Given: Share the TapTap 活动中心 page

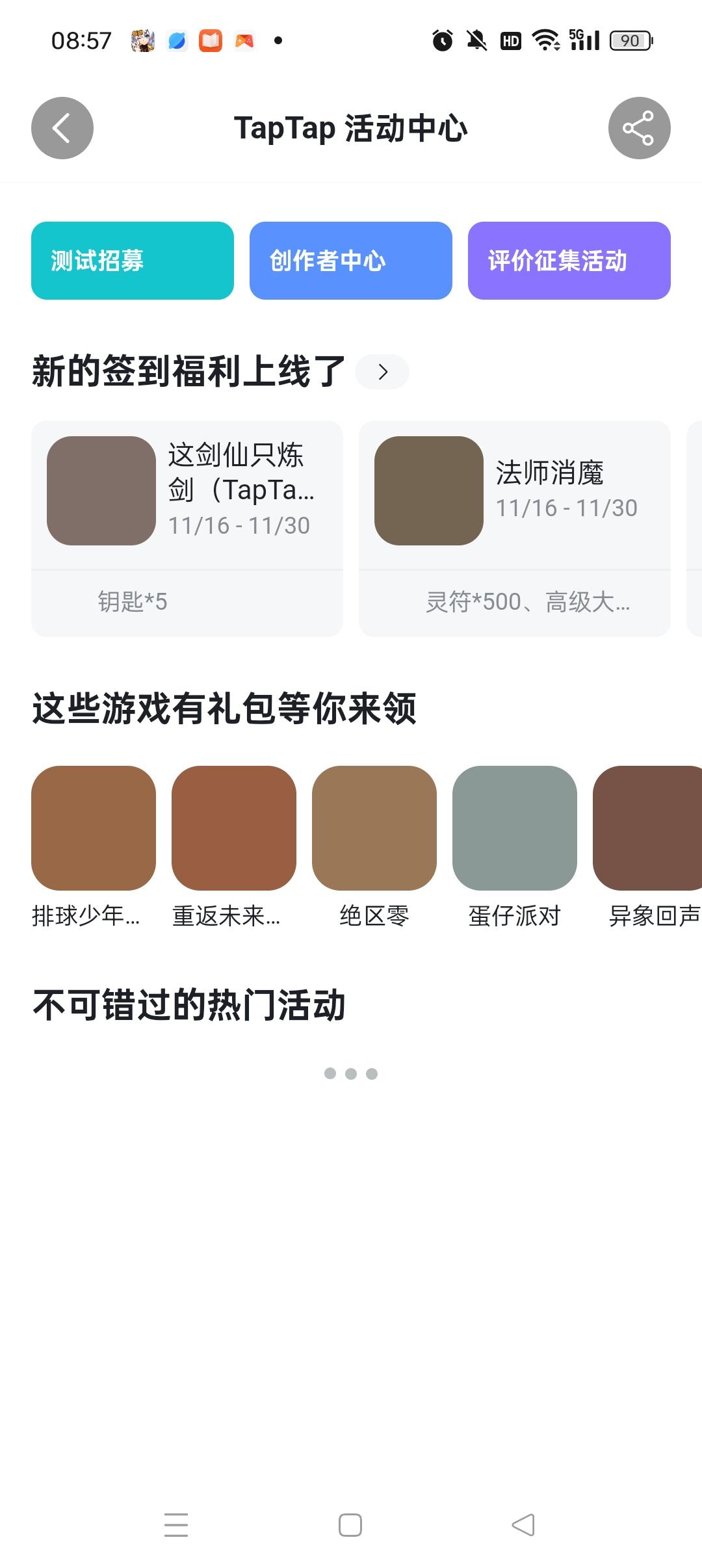Looking at the screenshot, I should [640, 128].
